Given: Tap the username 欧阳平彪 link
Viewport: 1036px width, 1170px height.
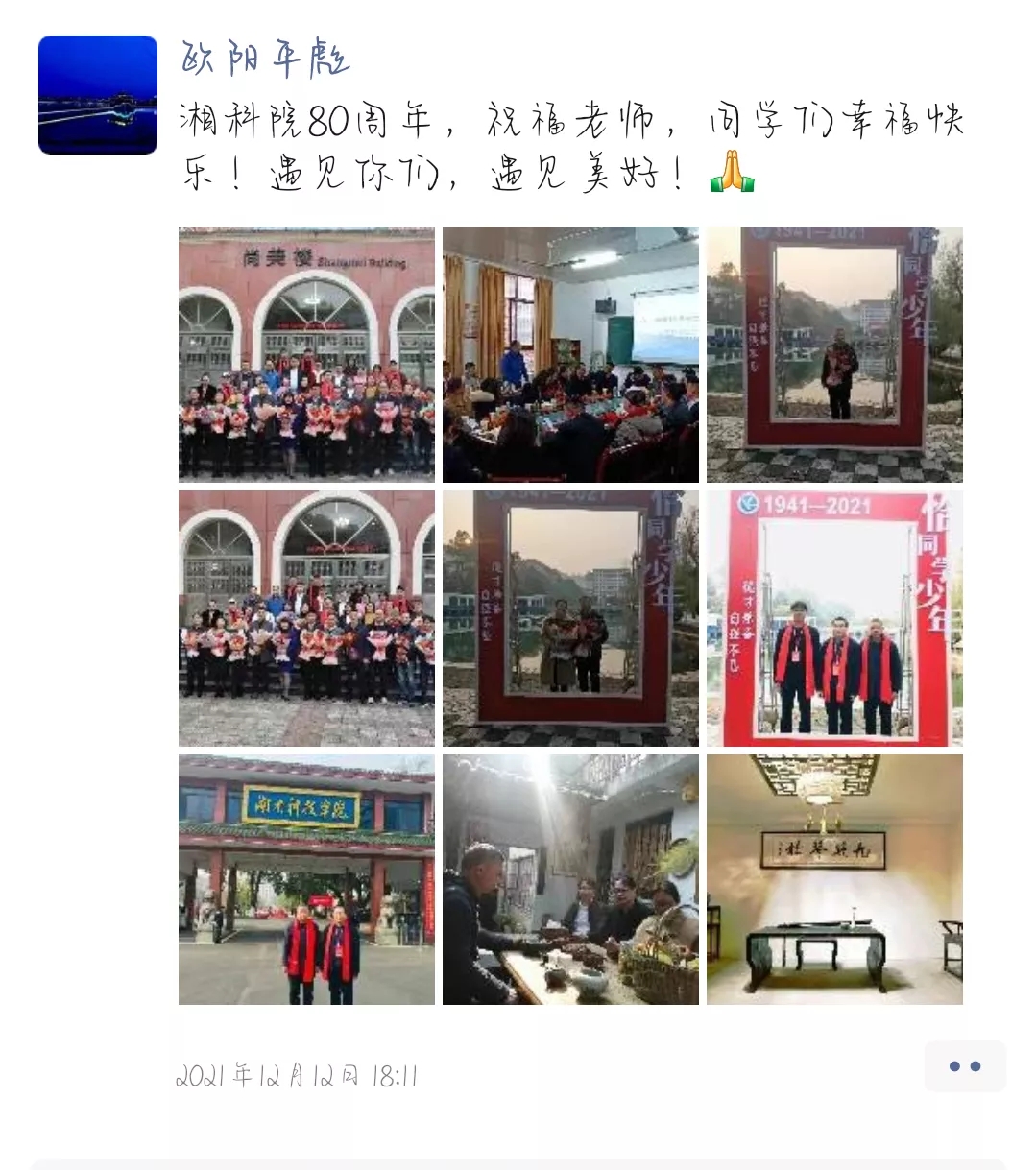Looking at the screenshot, I should [x=265, y=59].
